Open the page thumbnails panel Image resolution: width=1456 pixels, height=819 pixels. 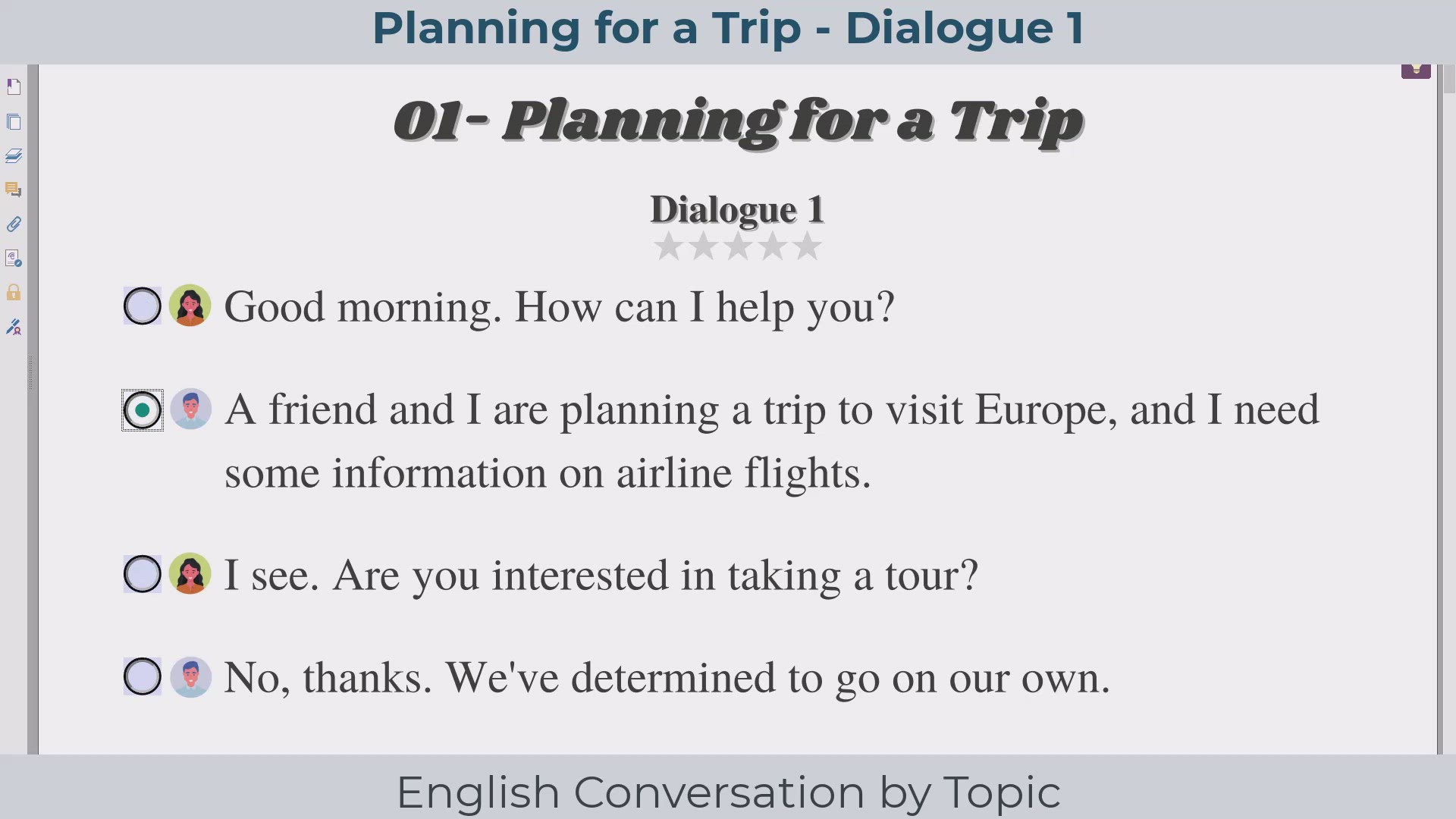click(x=14, y=122)
